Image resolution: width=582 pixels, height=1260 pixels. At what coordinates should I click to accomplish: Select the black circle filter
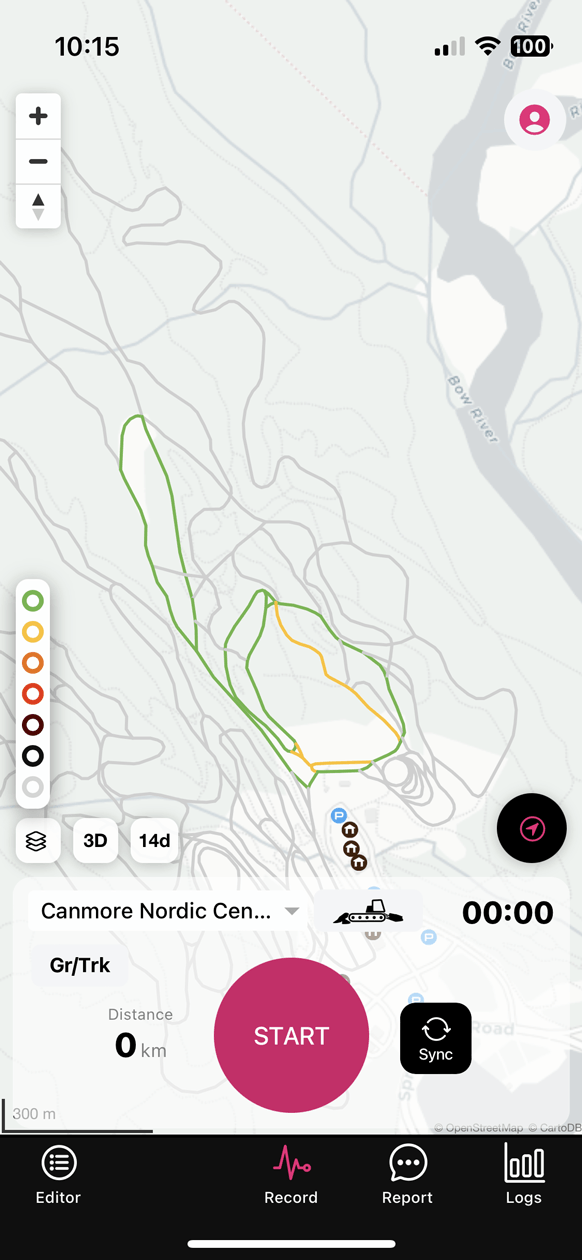point(33,756)
